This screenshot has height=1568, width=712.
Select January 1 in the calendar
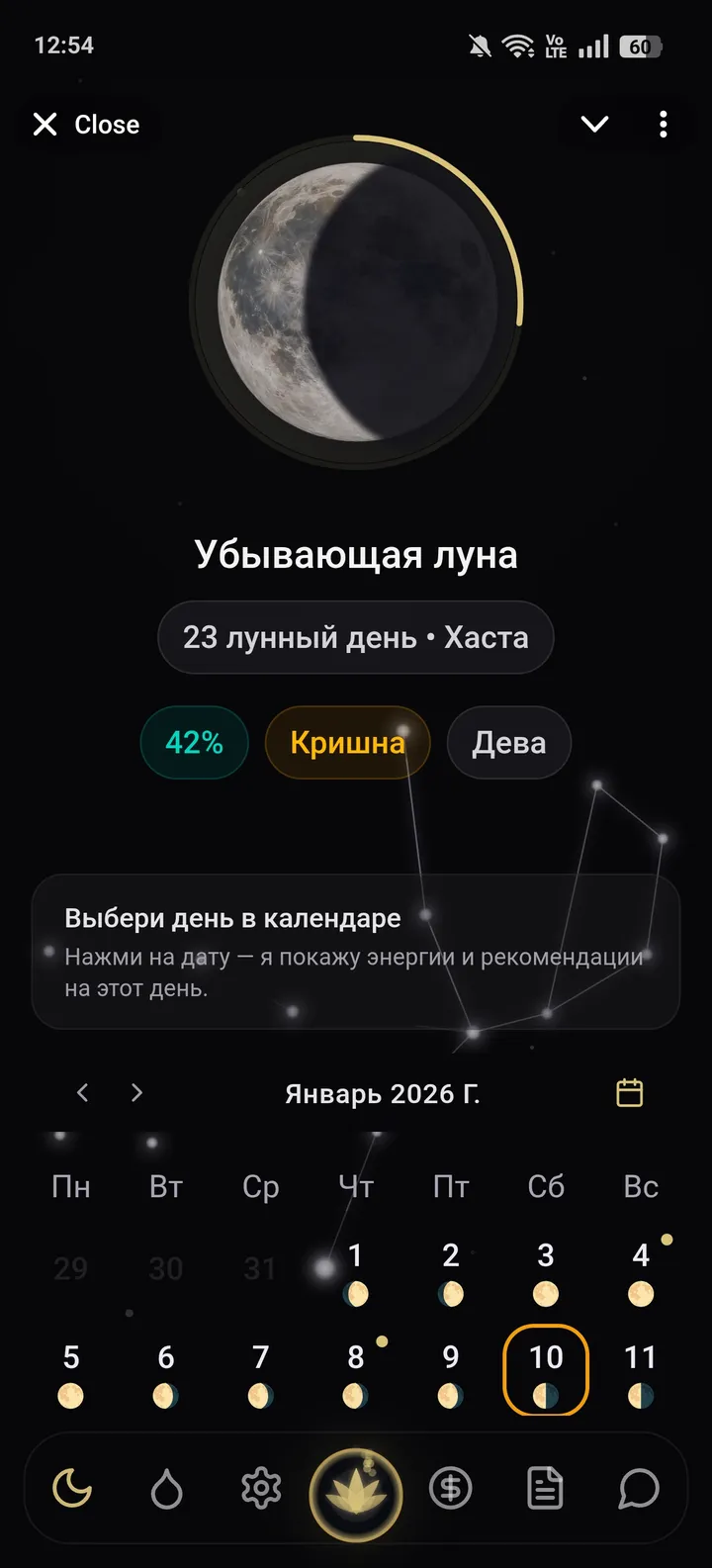point(356,1271)
